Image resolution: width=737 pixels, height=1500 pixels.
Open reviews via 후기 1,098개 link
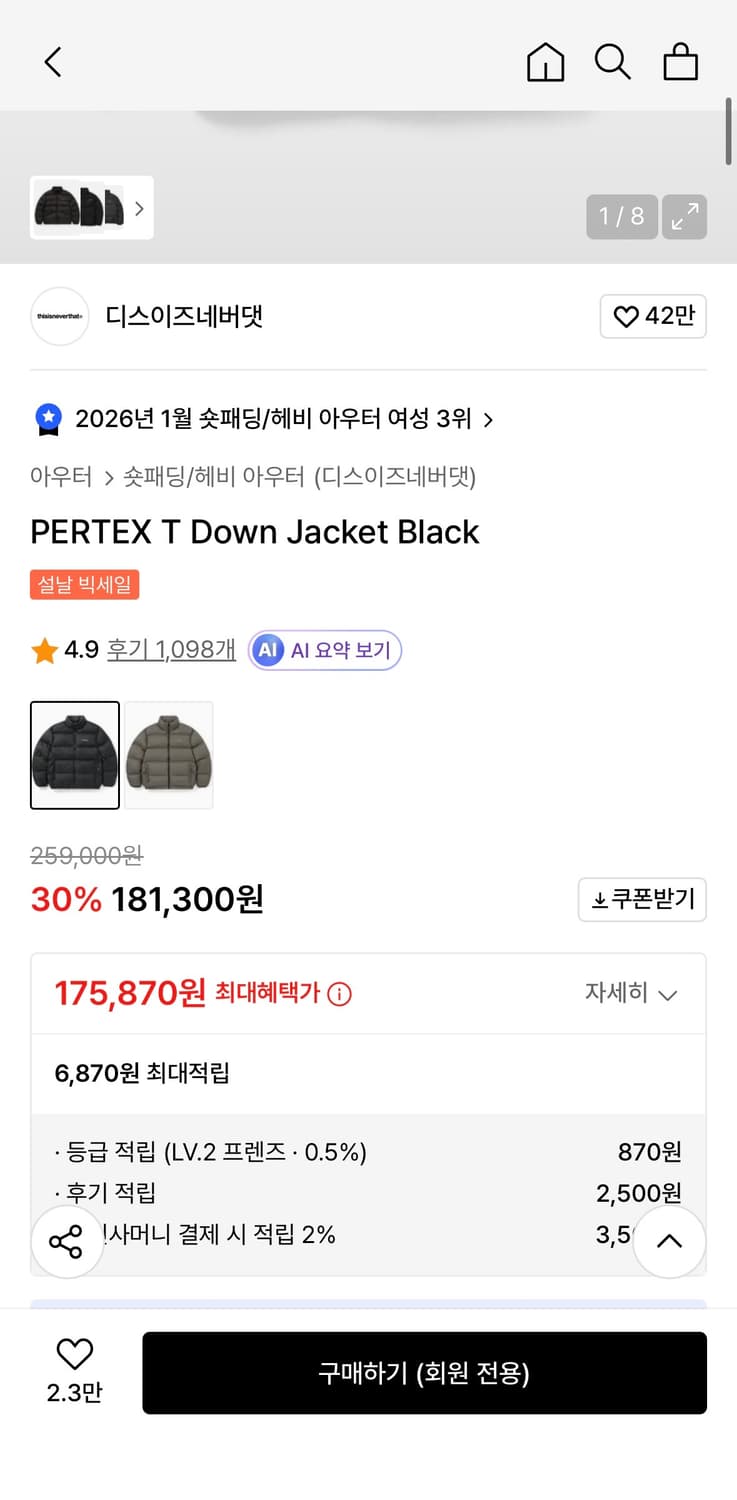click(172, 650)
